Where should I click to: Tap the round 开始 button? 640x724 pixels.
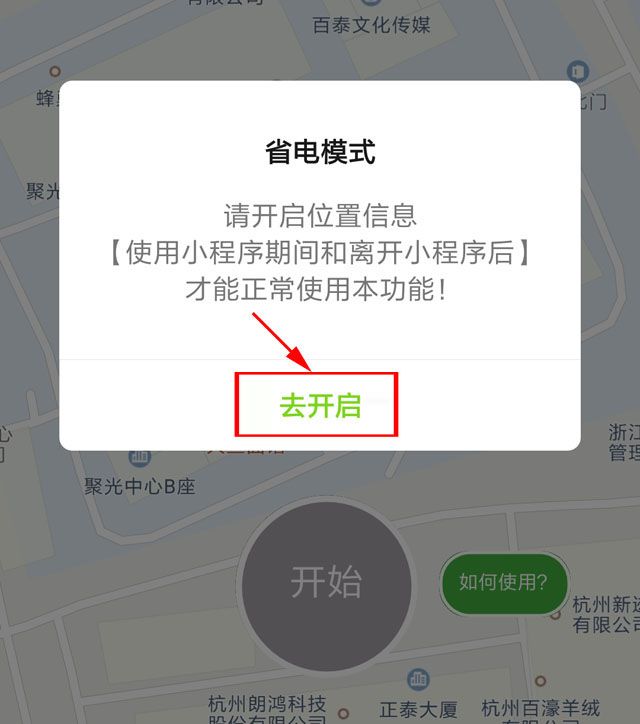pos(326,581)
